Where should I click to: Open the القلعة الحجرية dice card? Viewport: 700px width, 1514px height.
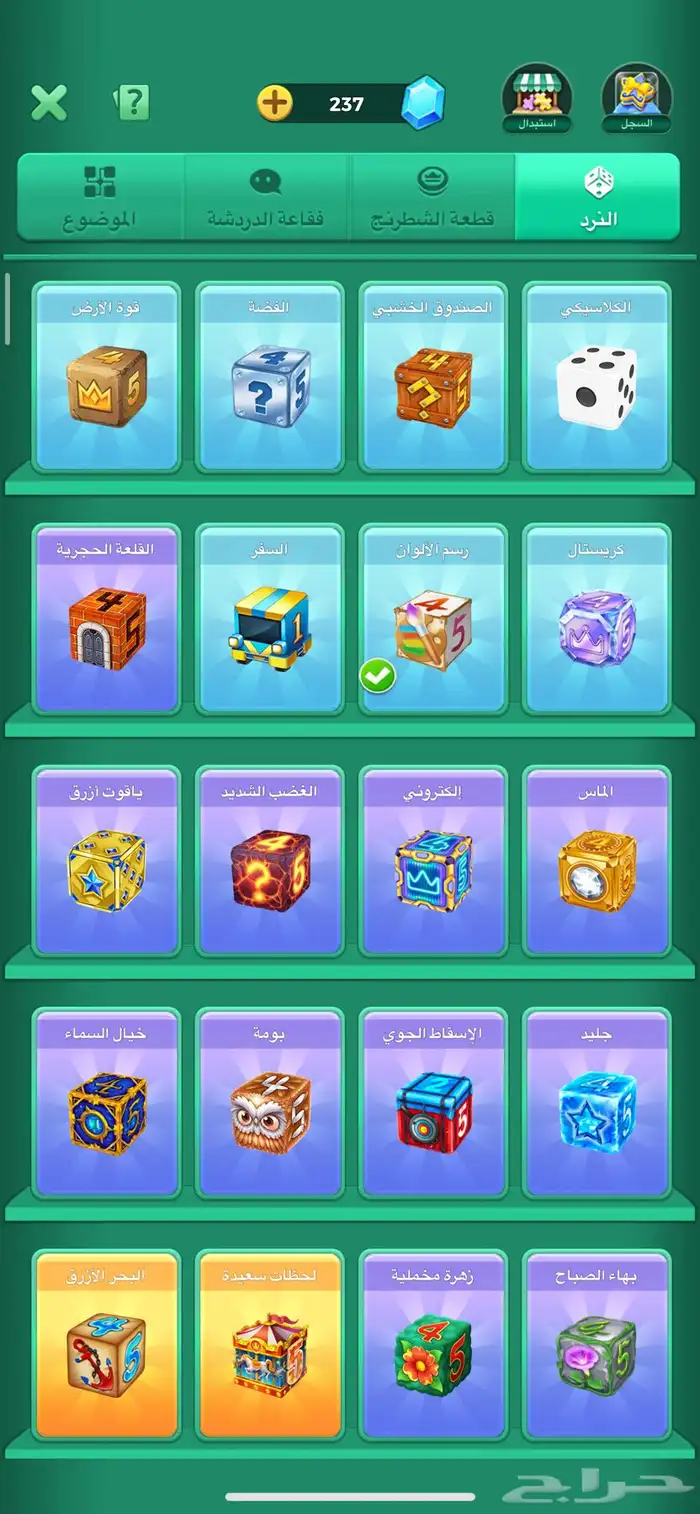pyautogui.click(x=106, y=619)
